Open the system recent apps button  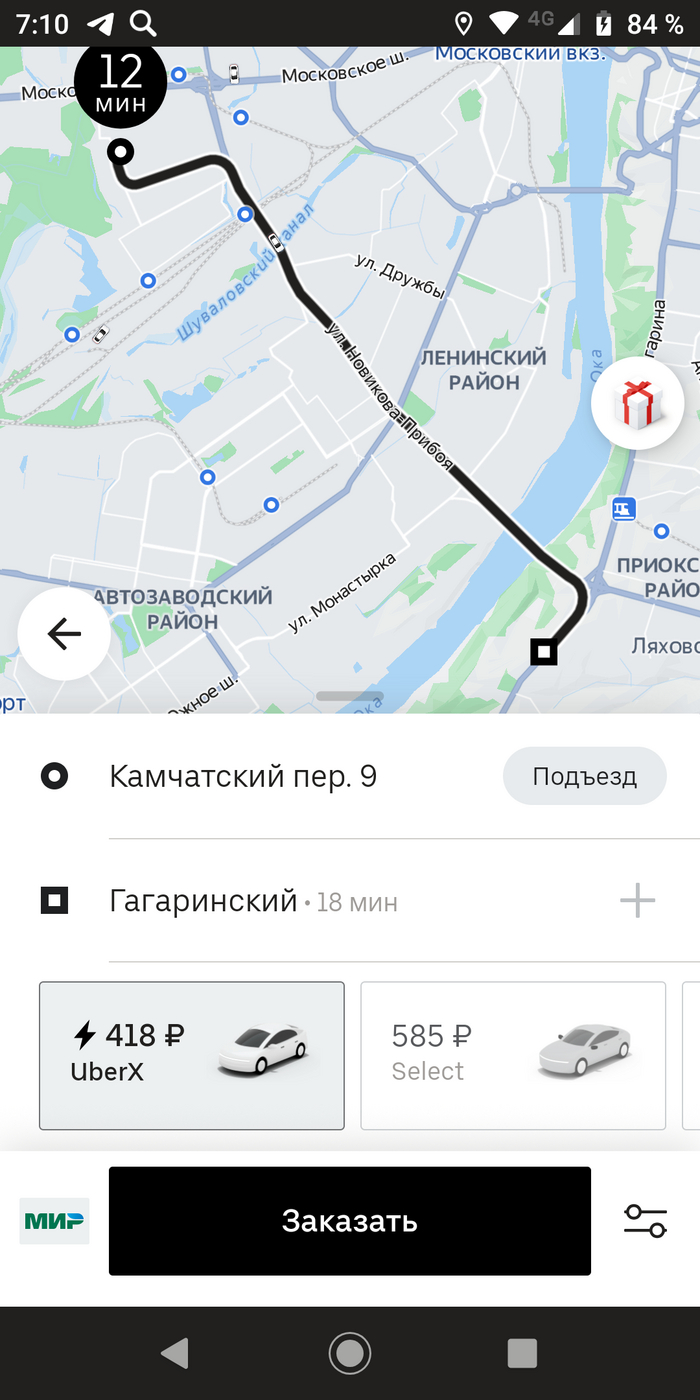[x=522, y=1353]
